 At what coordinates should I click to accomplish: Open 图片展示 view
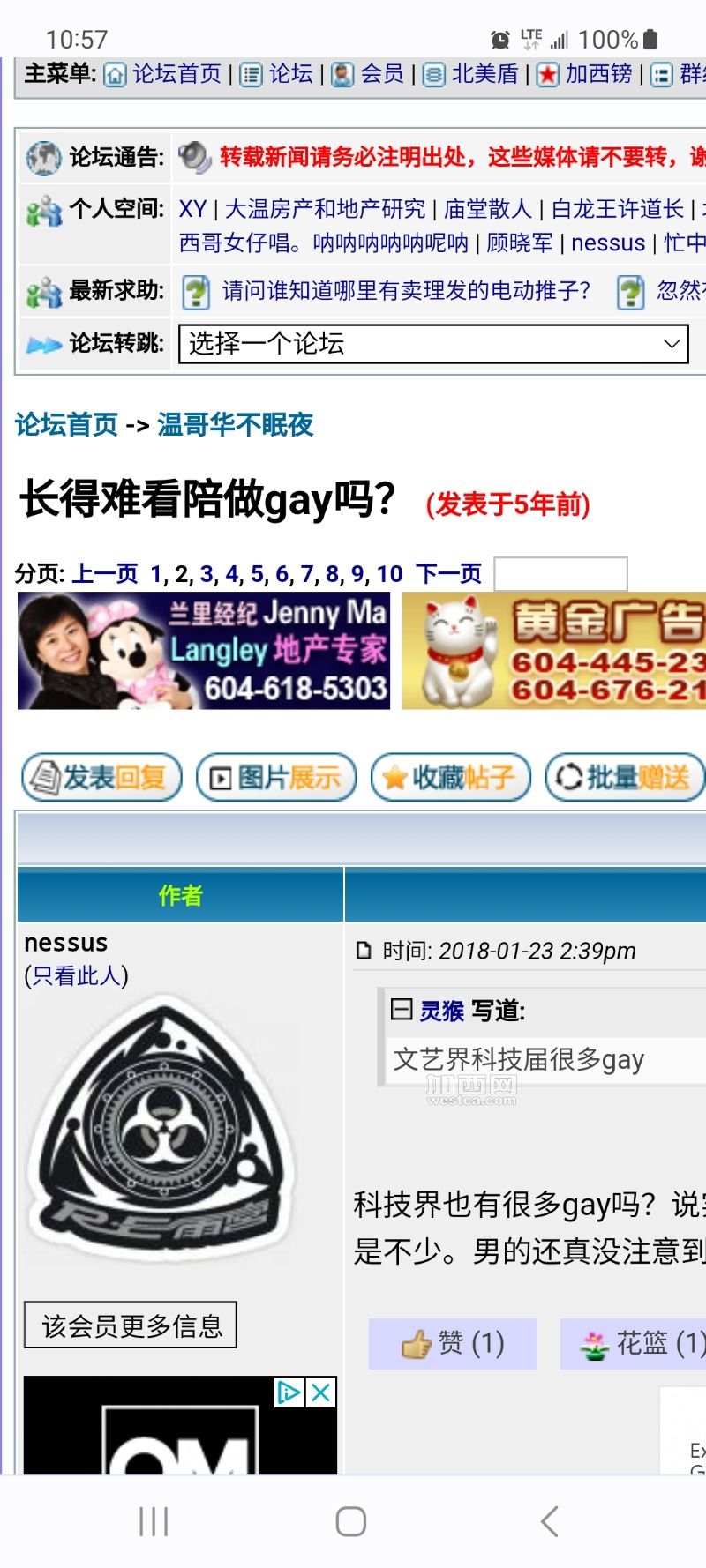point(276,777)
